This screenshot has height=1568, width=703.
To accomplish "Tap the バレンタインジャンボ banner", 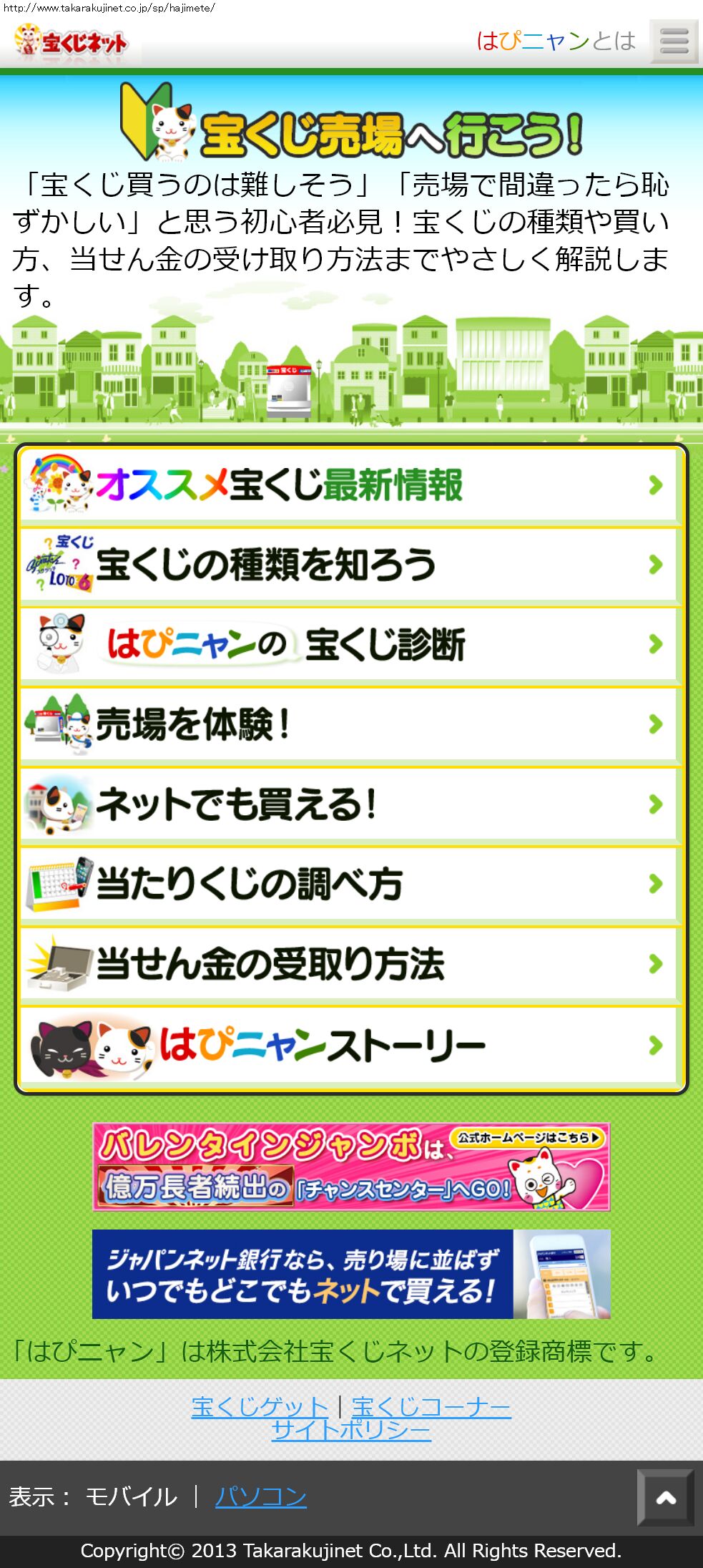I will (x=351, y=1167).
